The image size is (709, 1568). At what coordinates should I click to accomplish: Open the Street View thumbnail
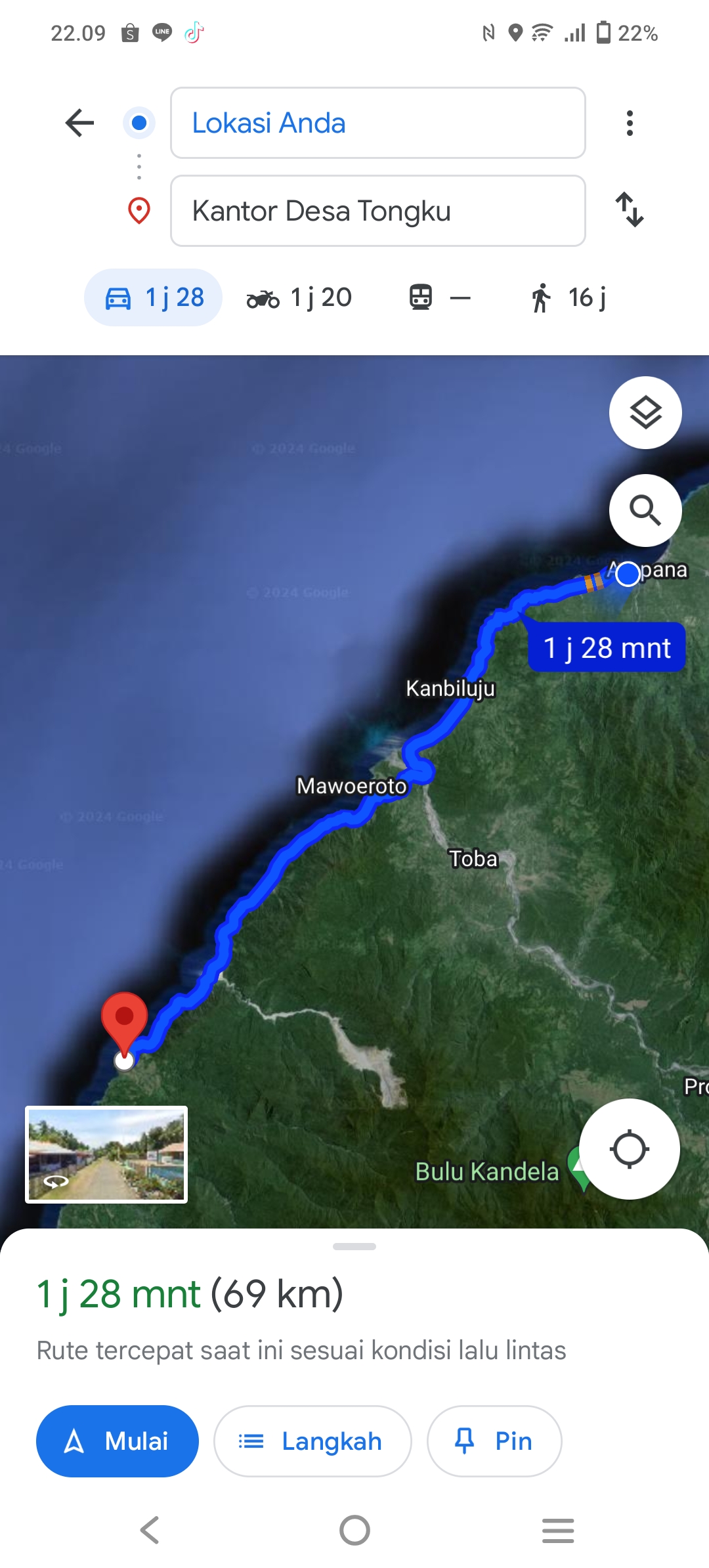pos(106,1154)
